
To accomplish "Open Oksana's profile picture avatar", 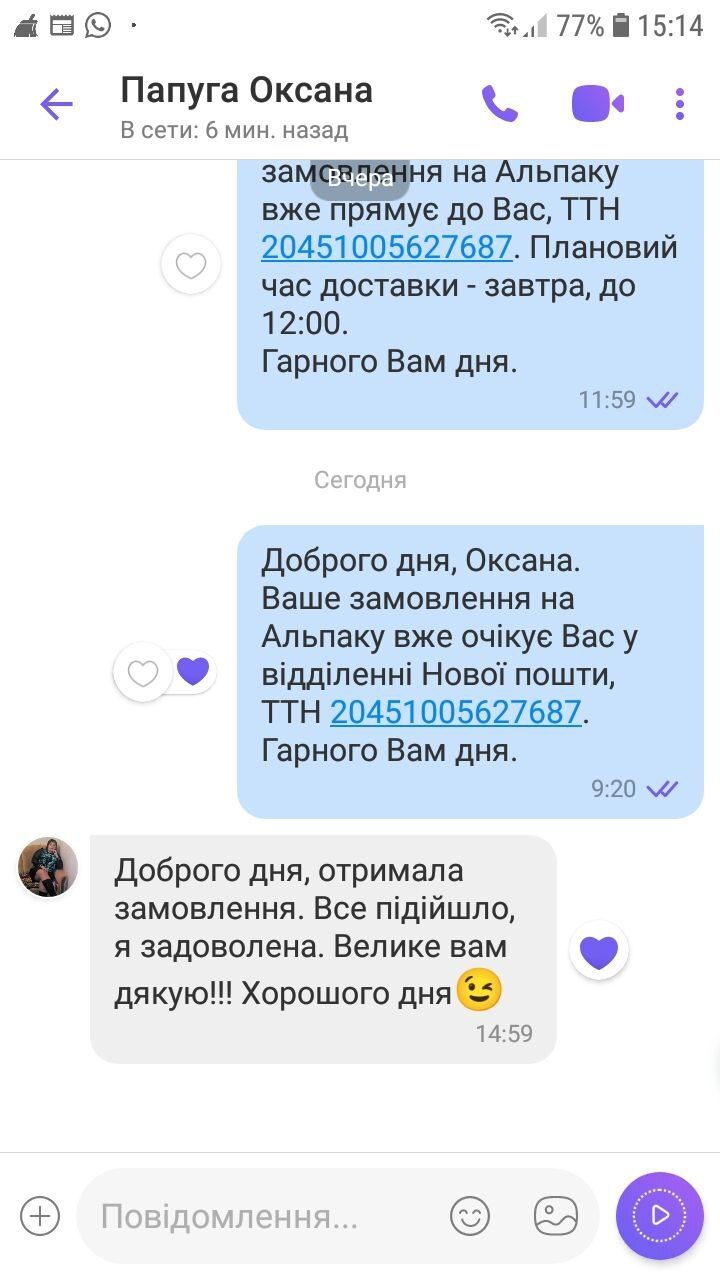I will click(48, 866).
